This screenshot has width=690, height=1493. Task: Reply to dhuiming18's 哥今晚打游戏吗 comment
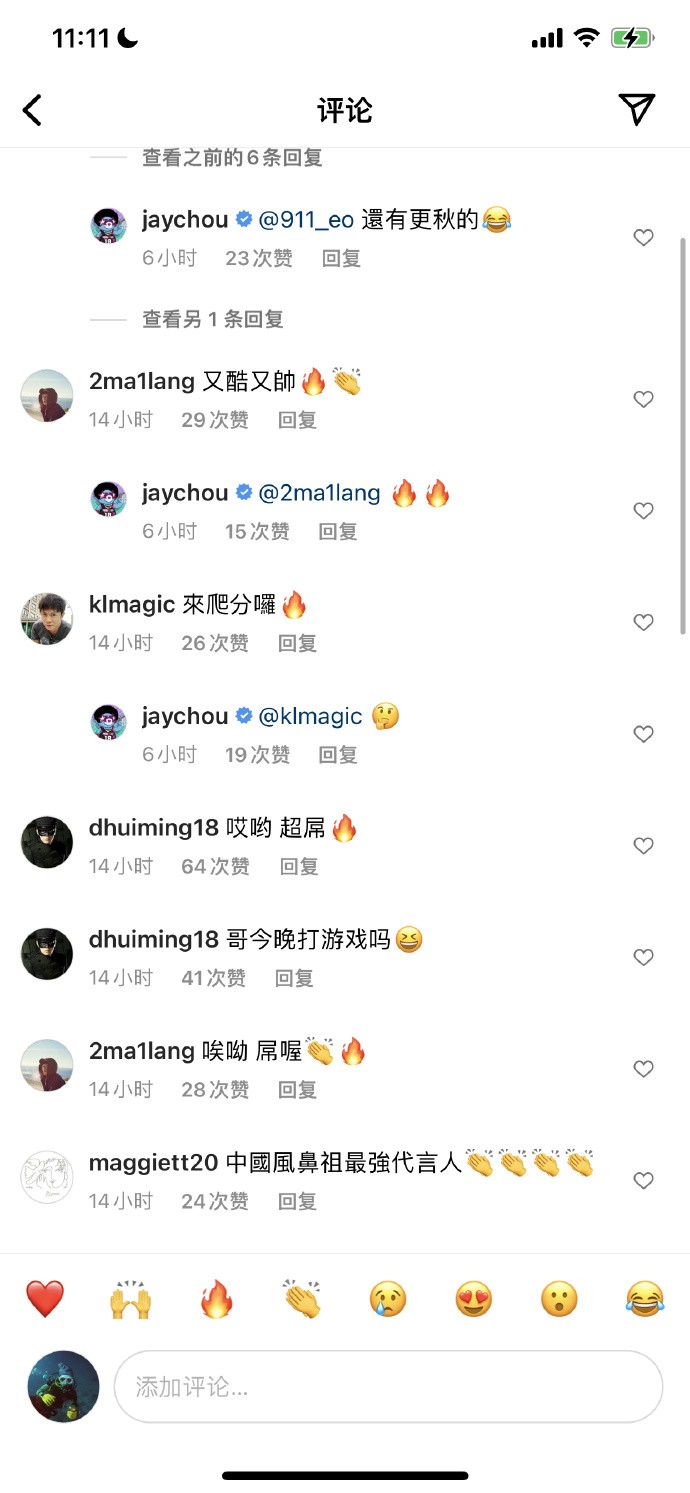point(294,978)
